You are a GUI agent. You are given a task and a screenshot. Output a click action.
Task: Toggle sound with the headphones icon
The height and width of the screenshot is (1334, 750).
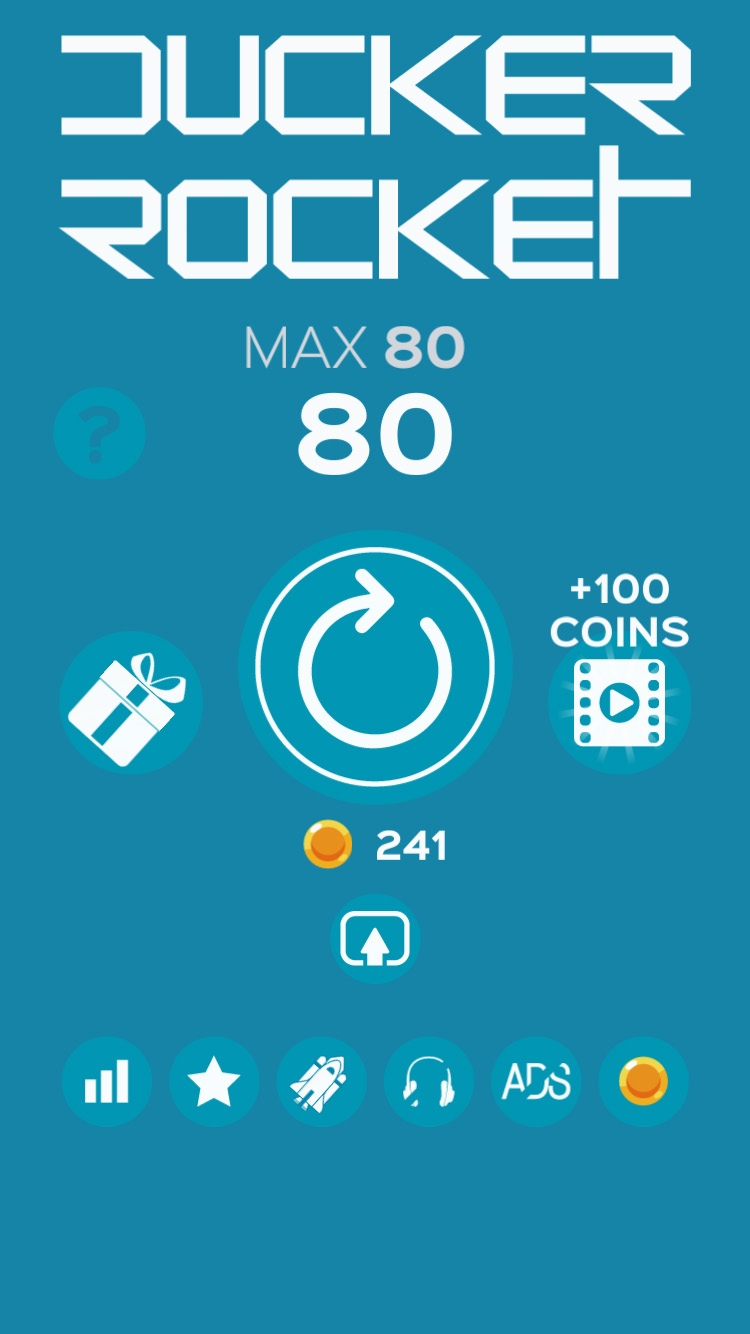coord(429,1082)
